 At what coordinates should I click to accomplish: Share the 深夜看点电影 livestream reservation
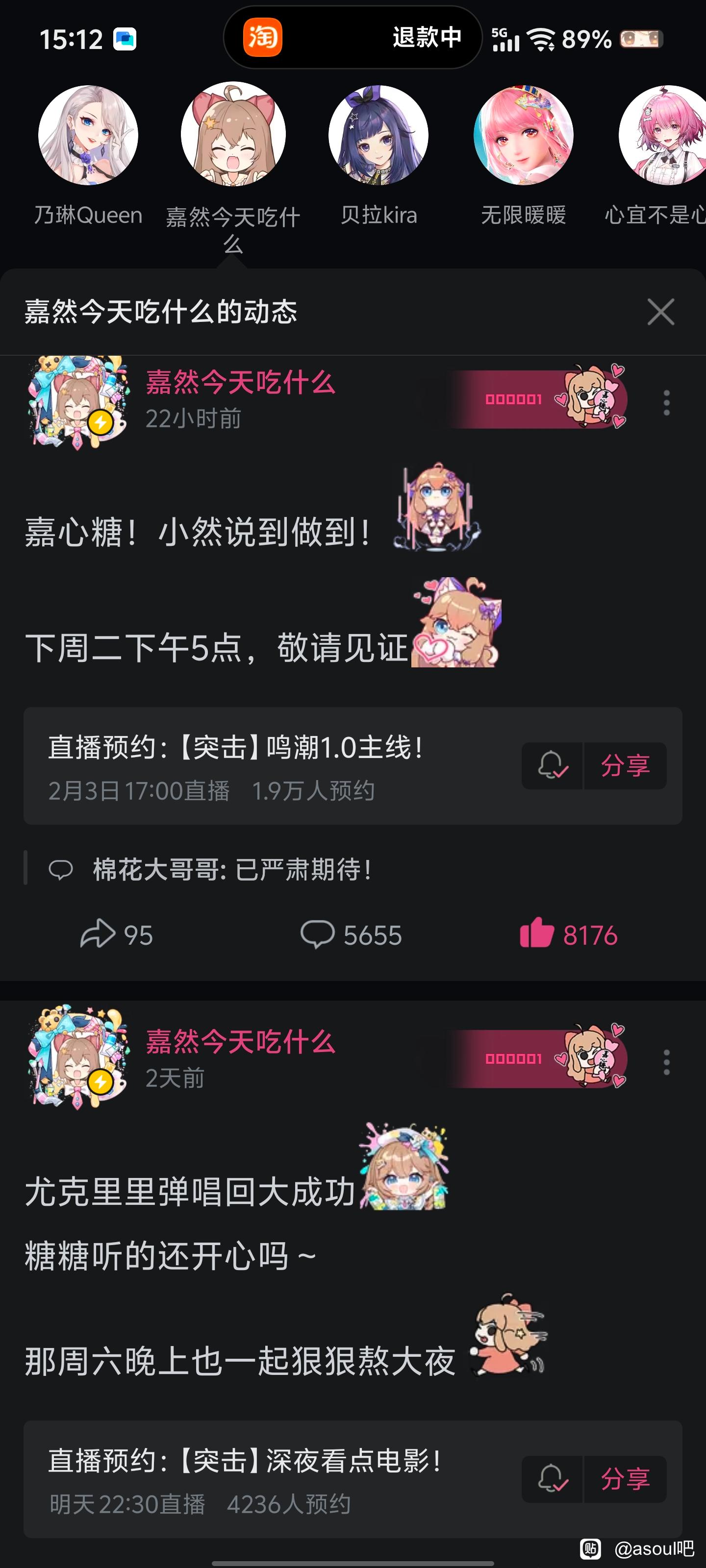tap(625, 1478)
